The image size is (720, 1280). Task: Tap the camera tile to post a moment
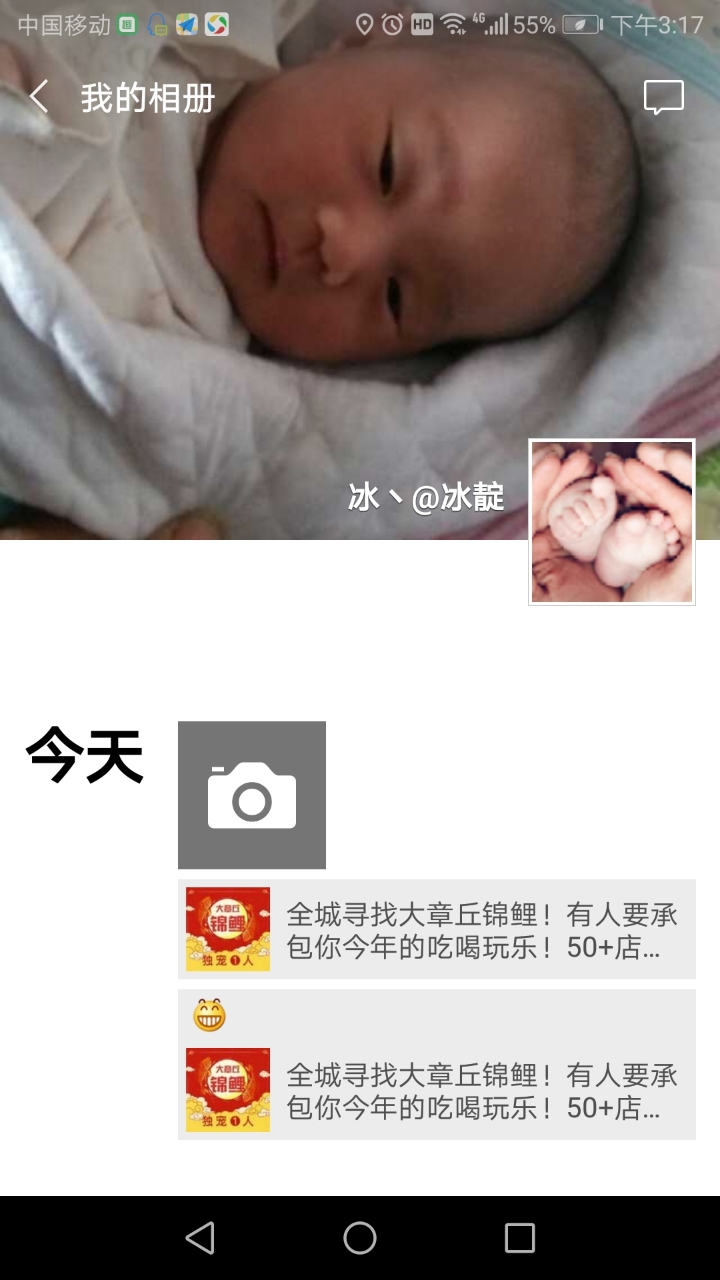point(252,795)
